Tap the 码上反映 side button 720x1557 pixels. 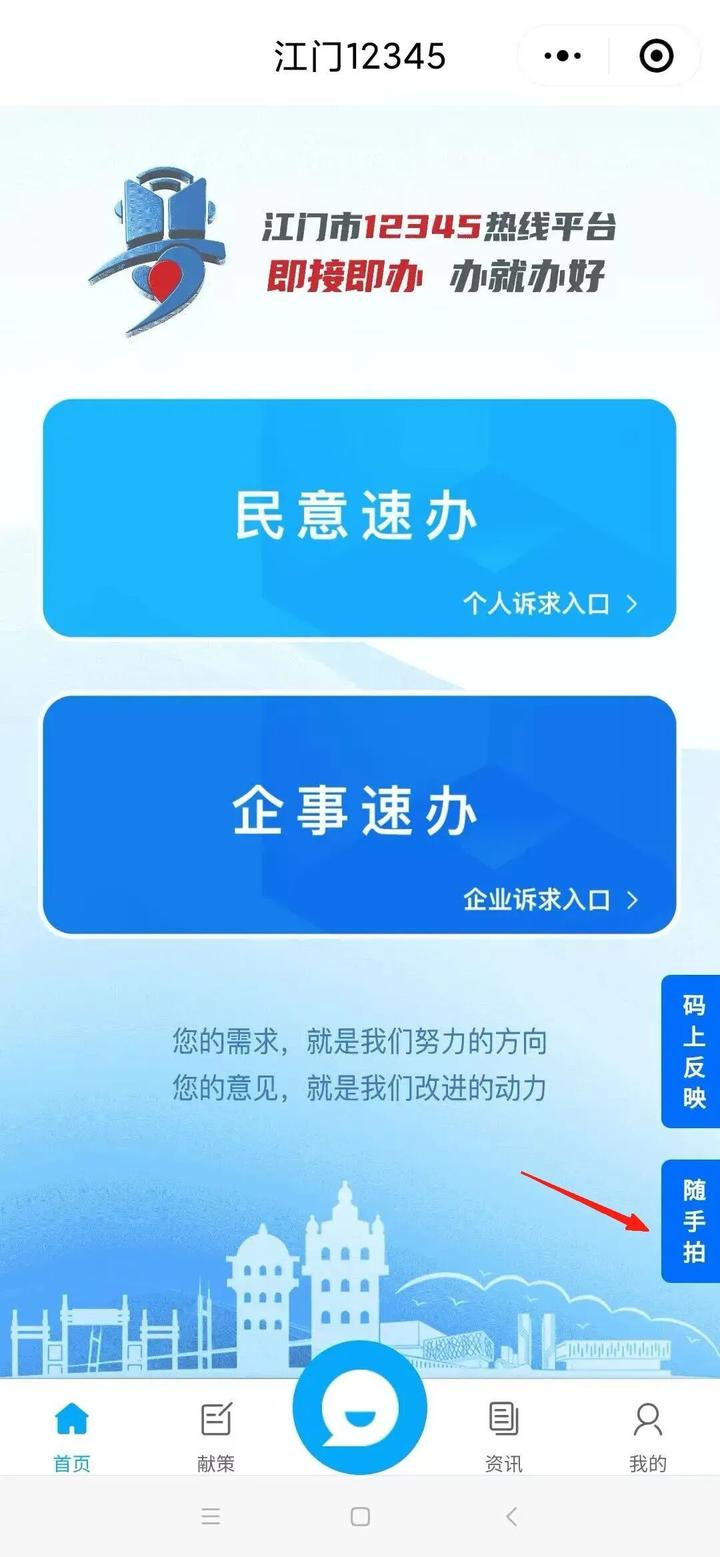[693, 1051]
